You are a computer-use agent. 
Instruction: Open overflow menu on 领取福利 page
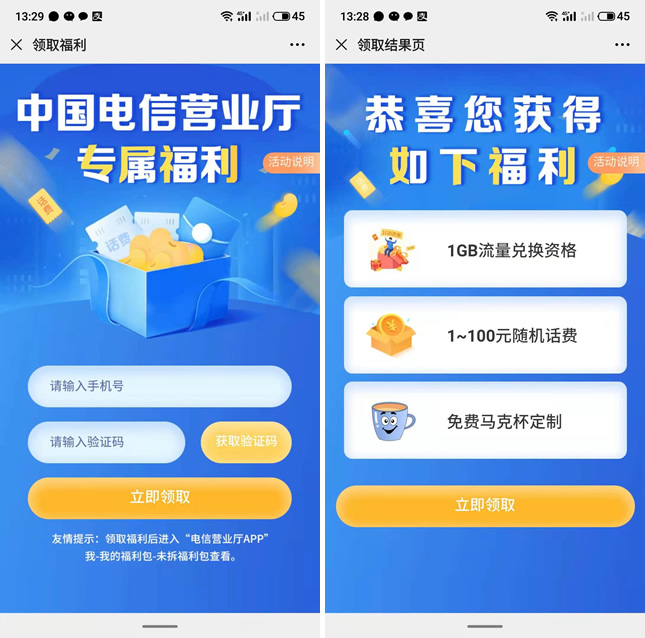point(298,45)
